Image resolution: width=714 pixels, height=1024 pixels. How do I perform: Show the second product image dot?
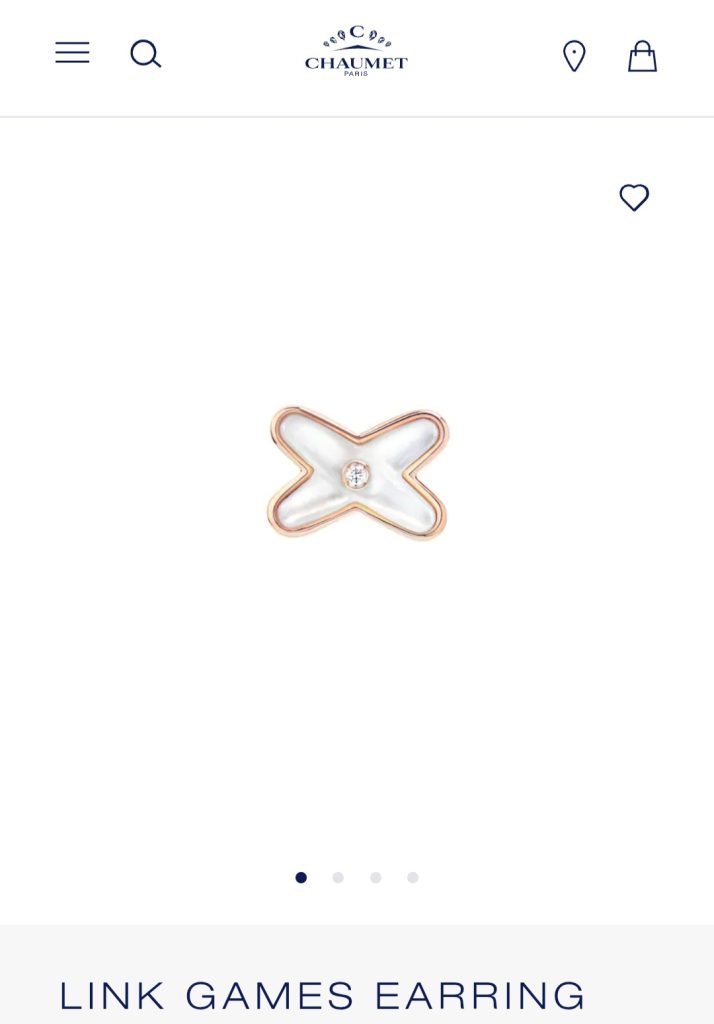[338, 878]
